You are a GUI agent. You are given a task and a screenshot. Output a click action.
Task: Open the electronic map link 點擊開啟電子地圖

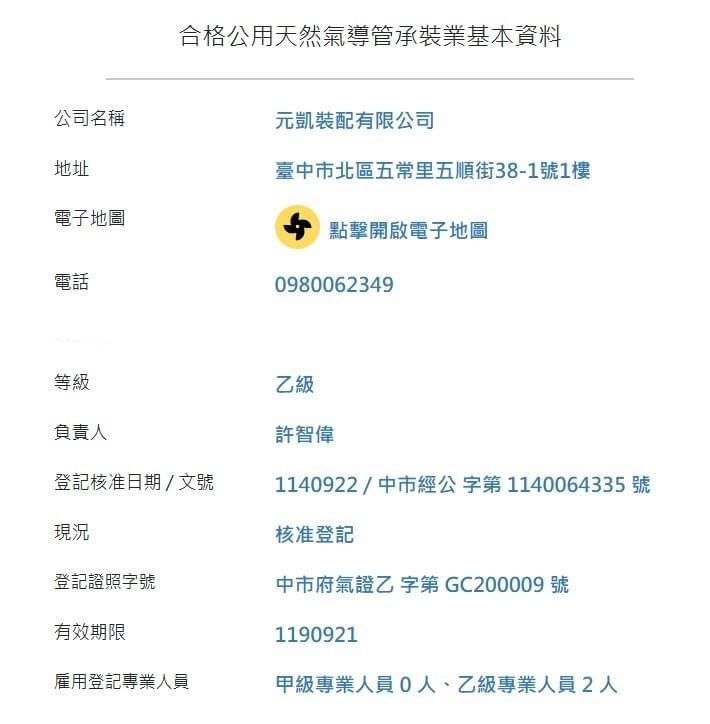click(408, 231)
